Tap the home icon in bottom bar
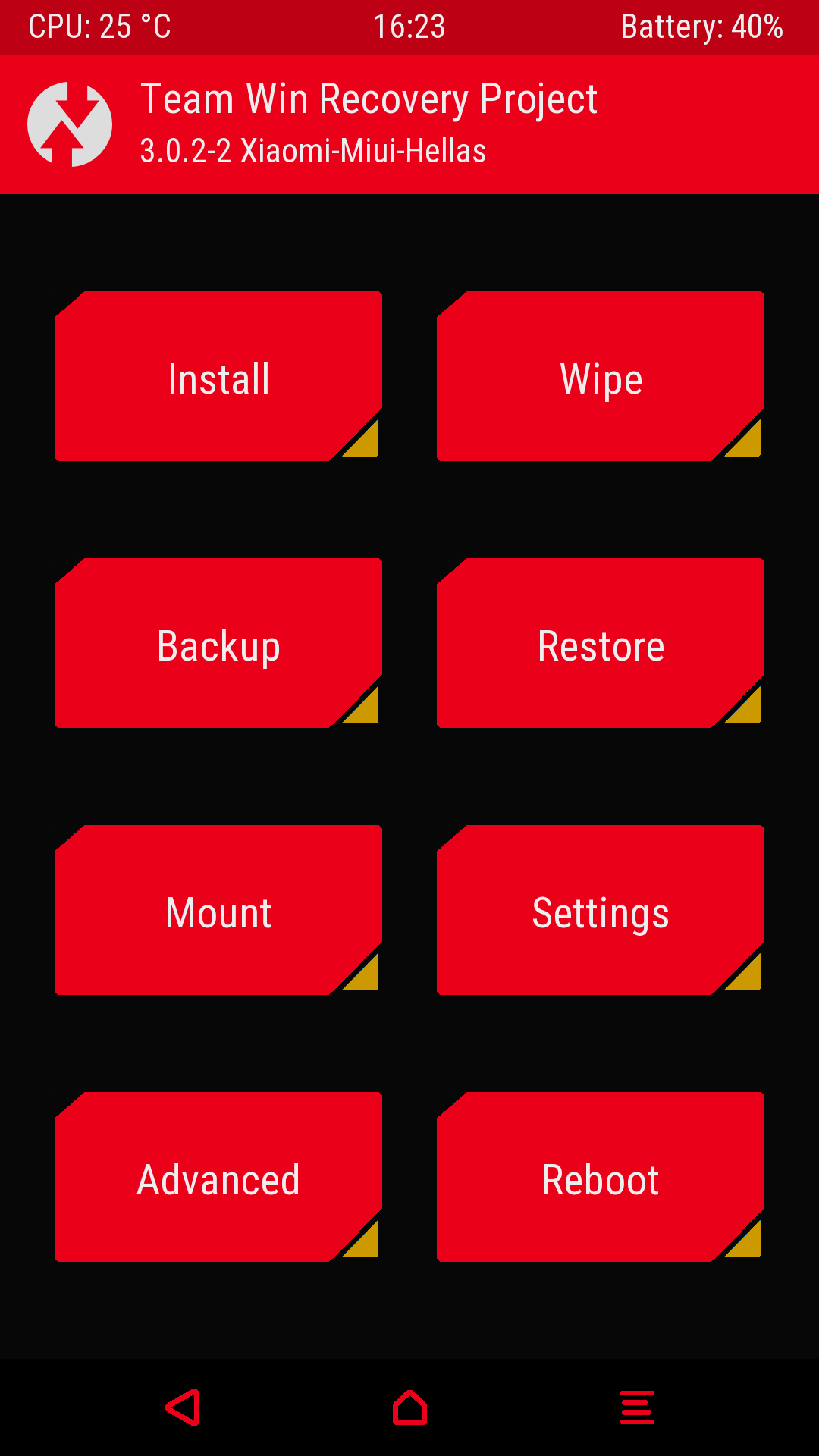This screenshot has width=819, height=1456. pos(409,1407)
